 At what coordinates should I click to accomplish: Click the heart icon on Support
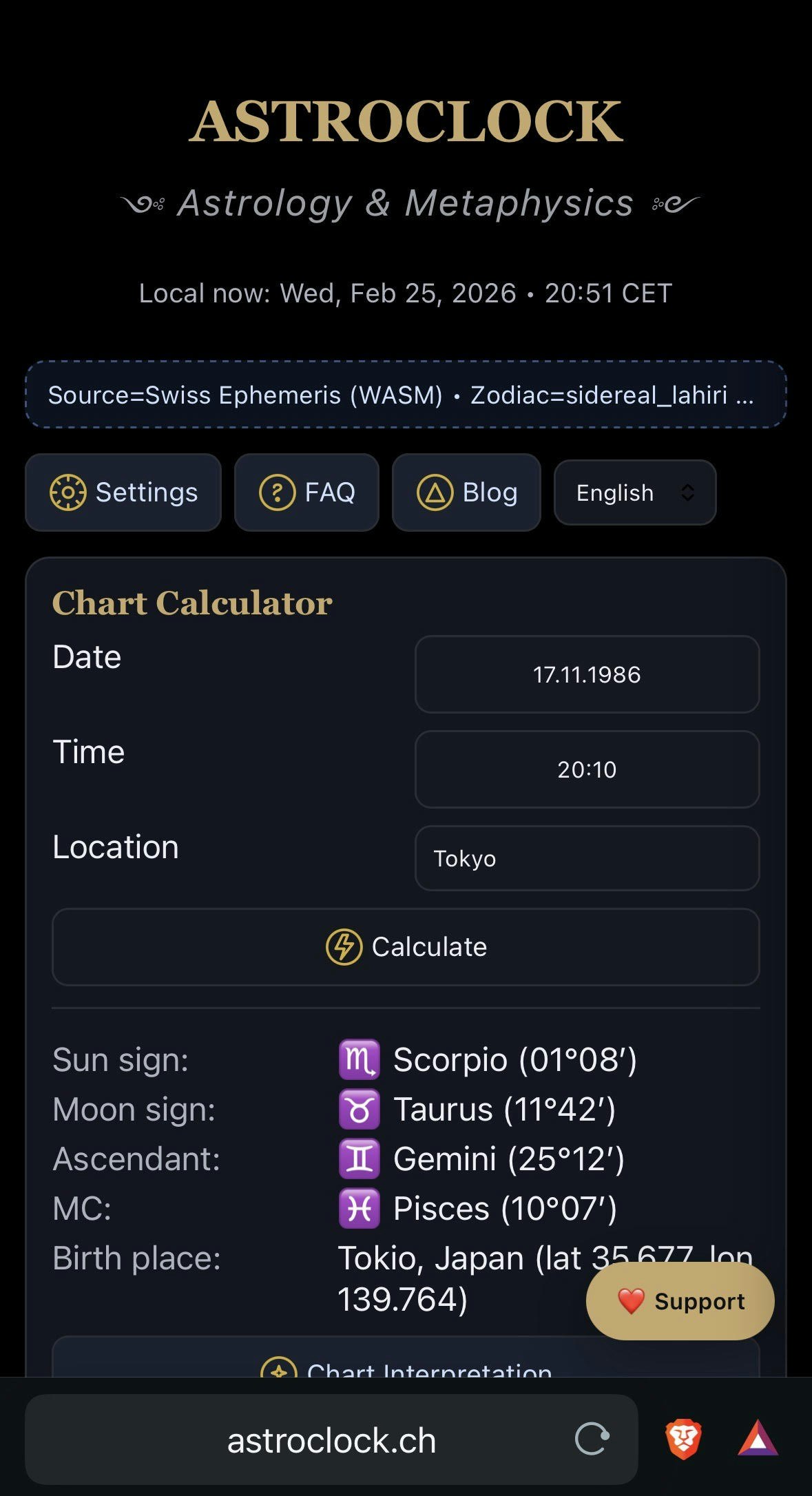tap(631, 1300)
